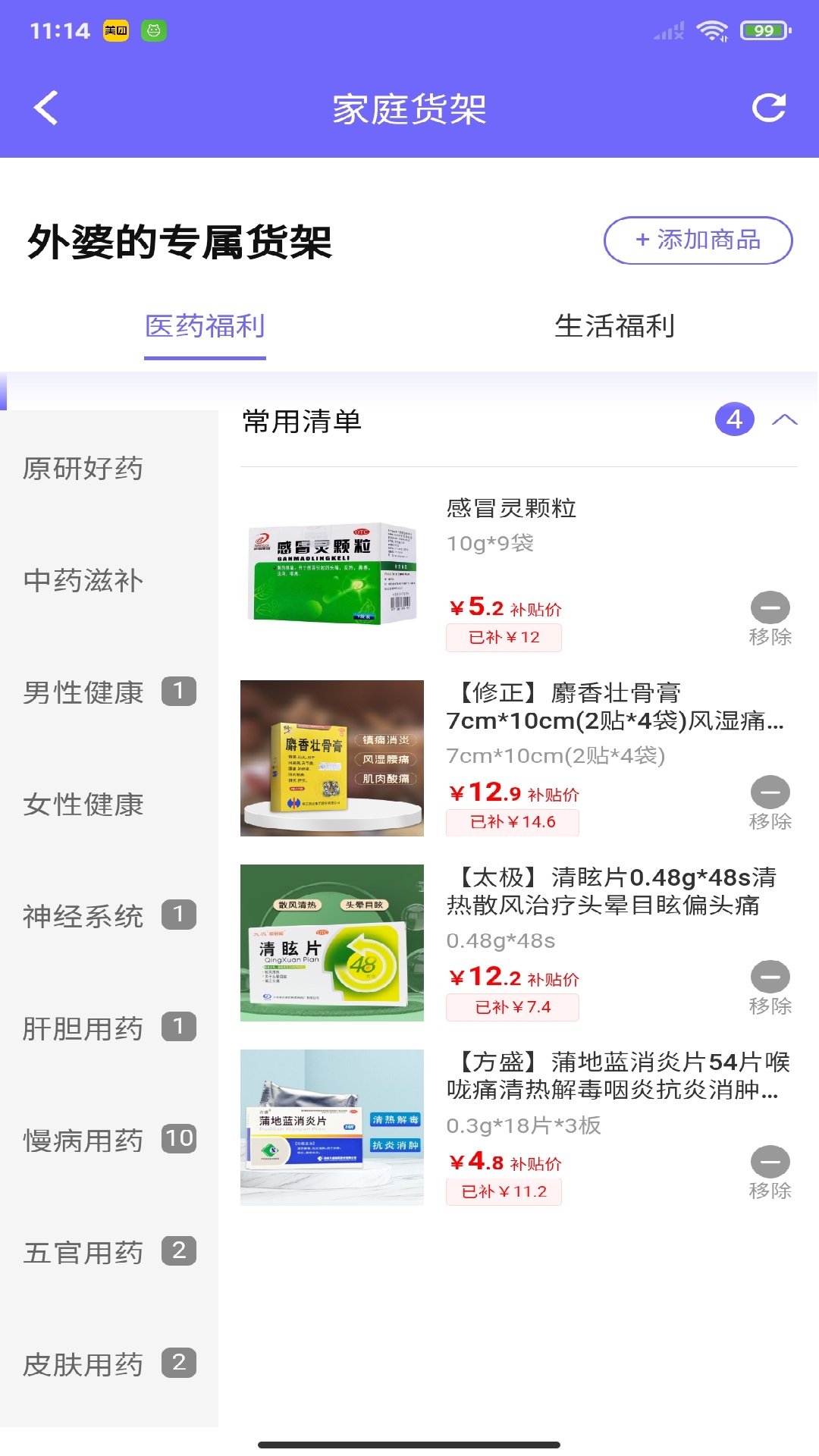
Task: Collapse the 常用清单 section chevron
Action: tap(786, 419)
